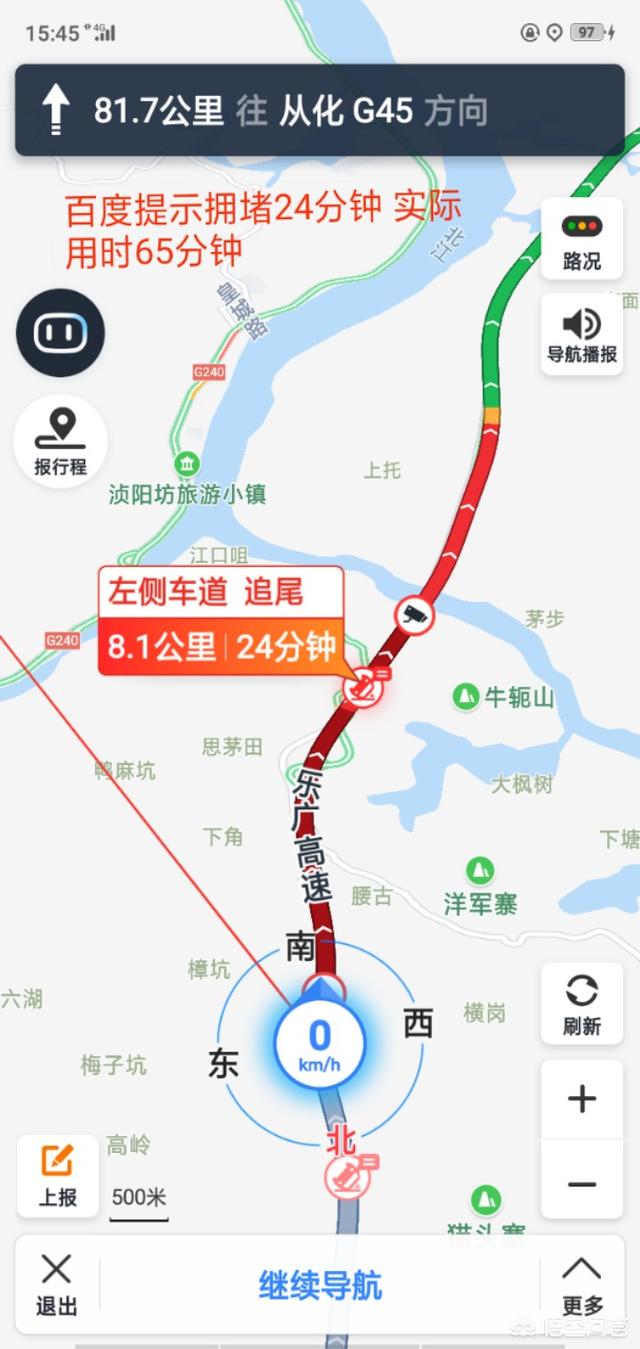Open the Xiaodu voice assistant
Image resolution: width=640 pixels, height=1349 pixels.
click(60, 333)
